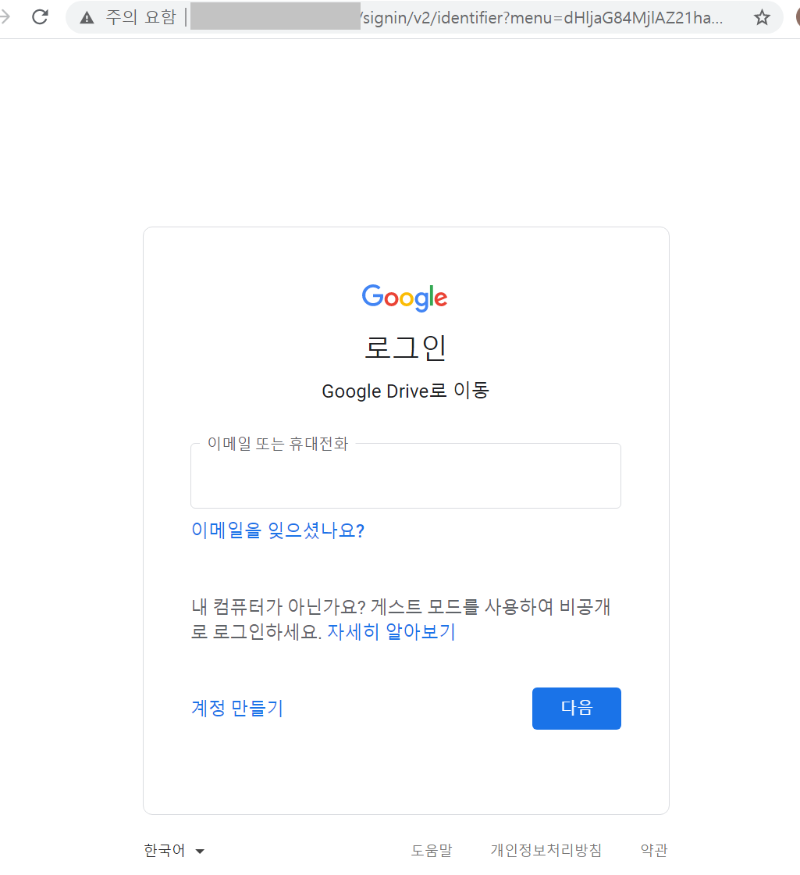
Task: Tap the blue 다음 button
Action: click(576, 708)
